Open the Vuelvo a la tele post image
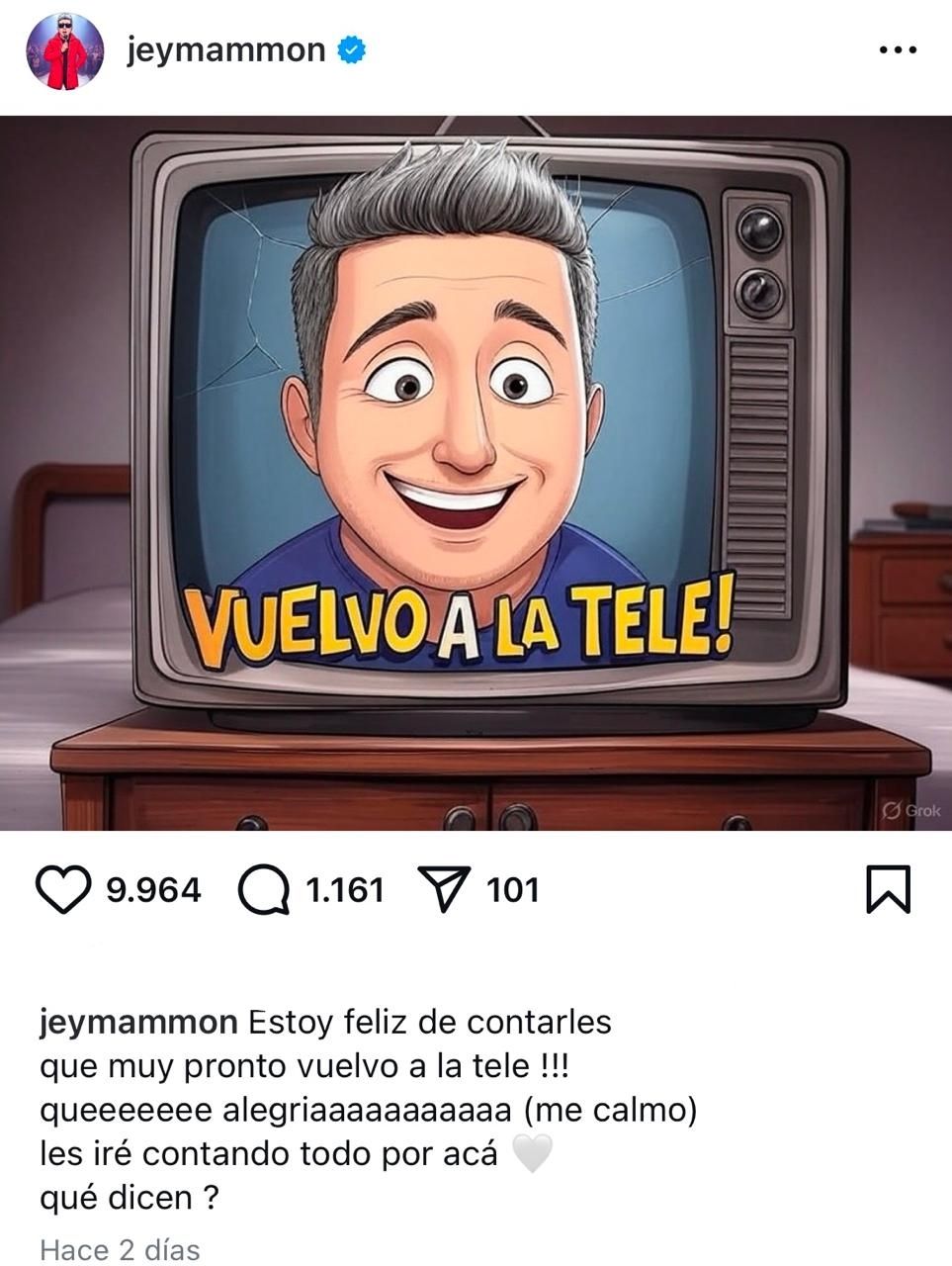This screenshot has height=1266, width=952. click(x=476, y=473)
